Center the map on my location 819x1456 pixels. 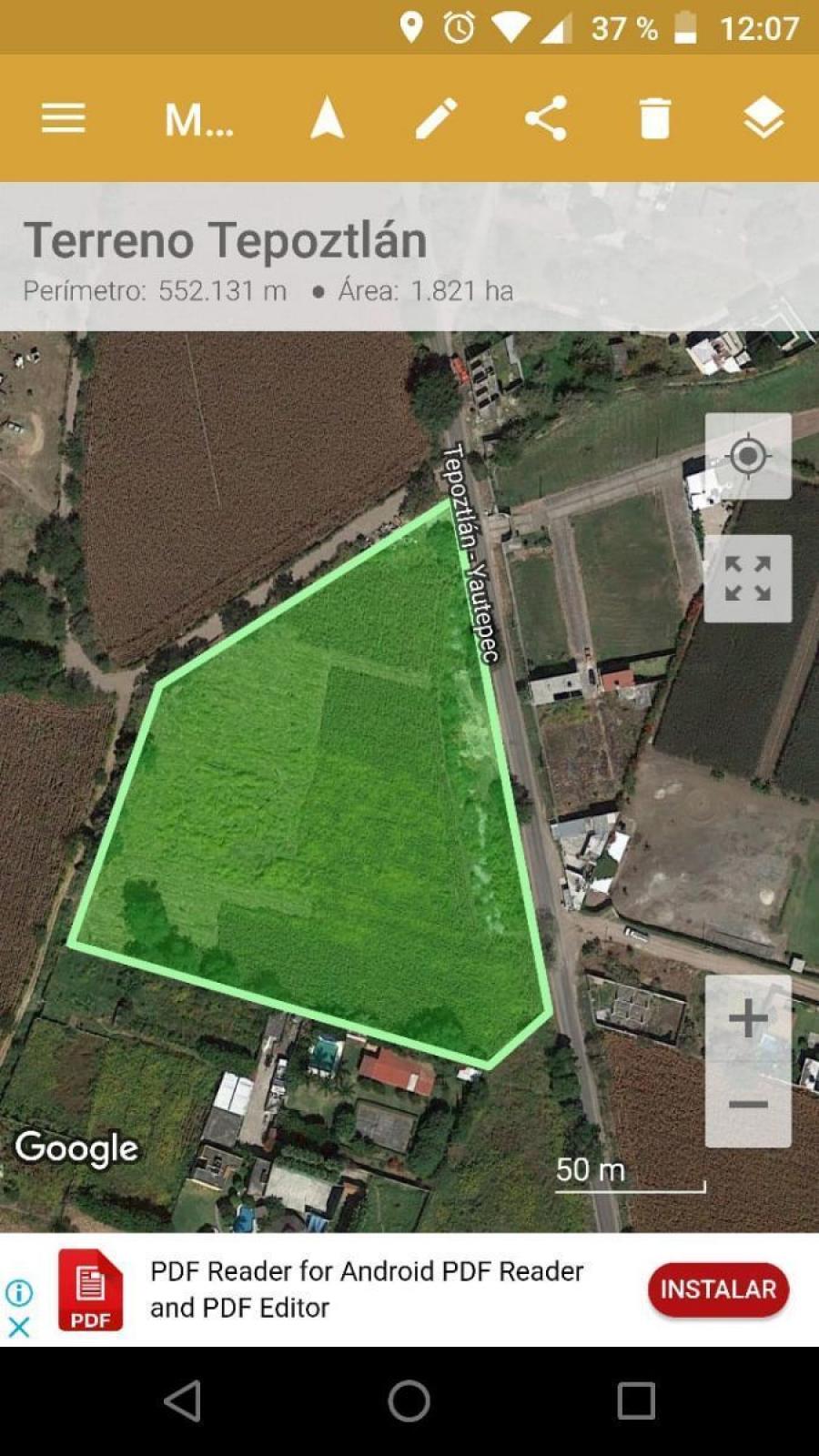(x=748, y=456)
